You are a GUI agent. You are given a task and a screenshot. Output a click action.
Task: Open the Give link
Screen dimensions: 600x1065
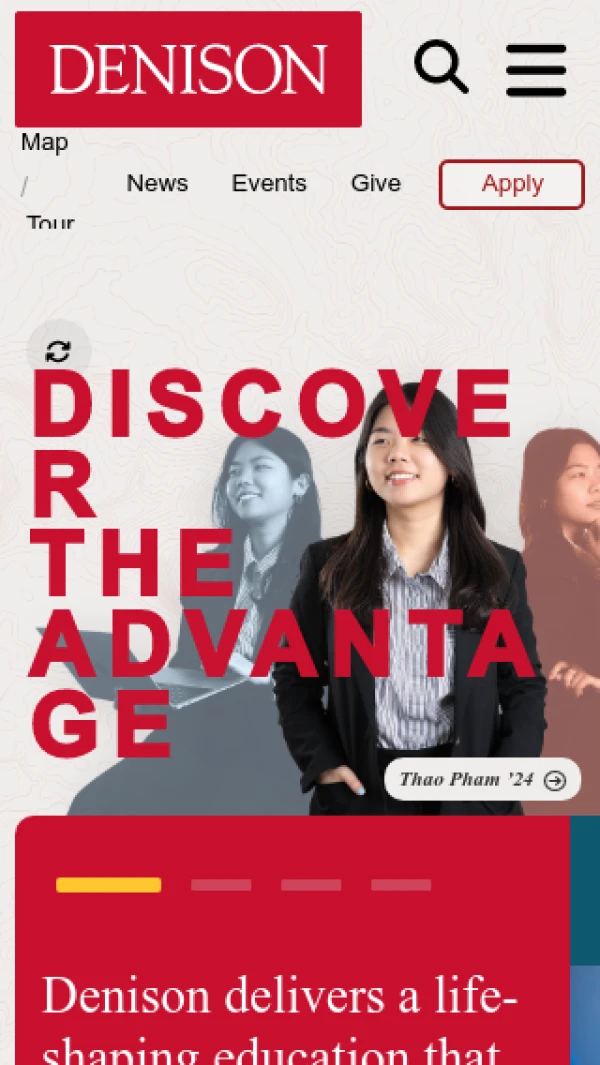[375, 183]
